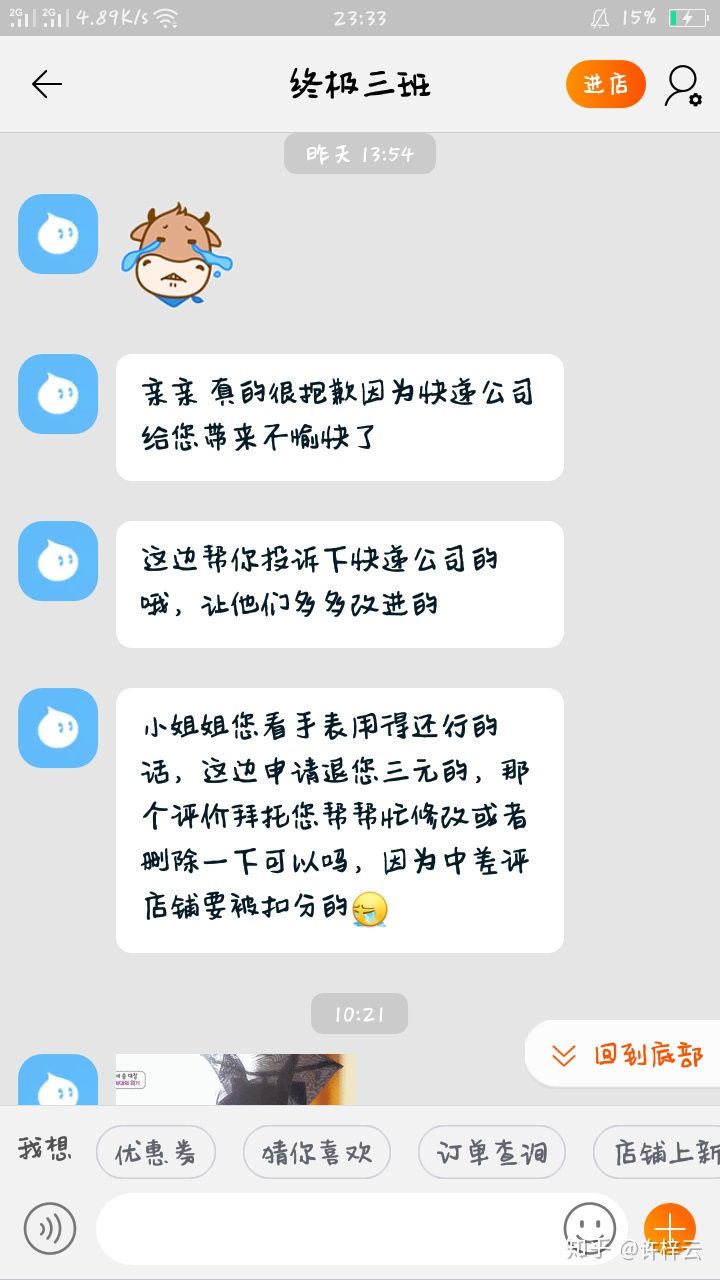Open the emoji picker
Screen dimensions: 720x1280
pos(589,1226)
